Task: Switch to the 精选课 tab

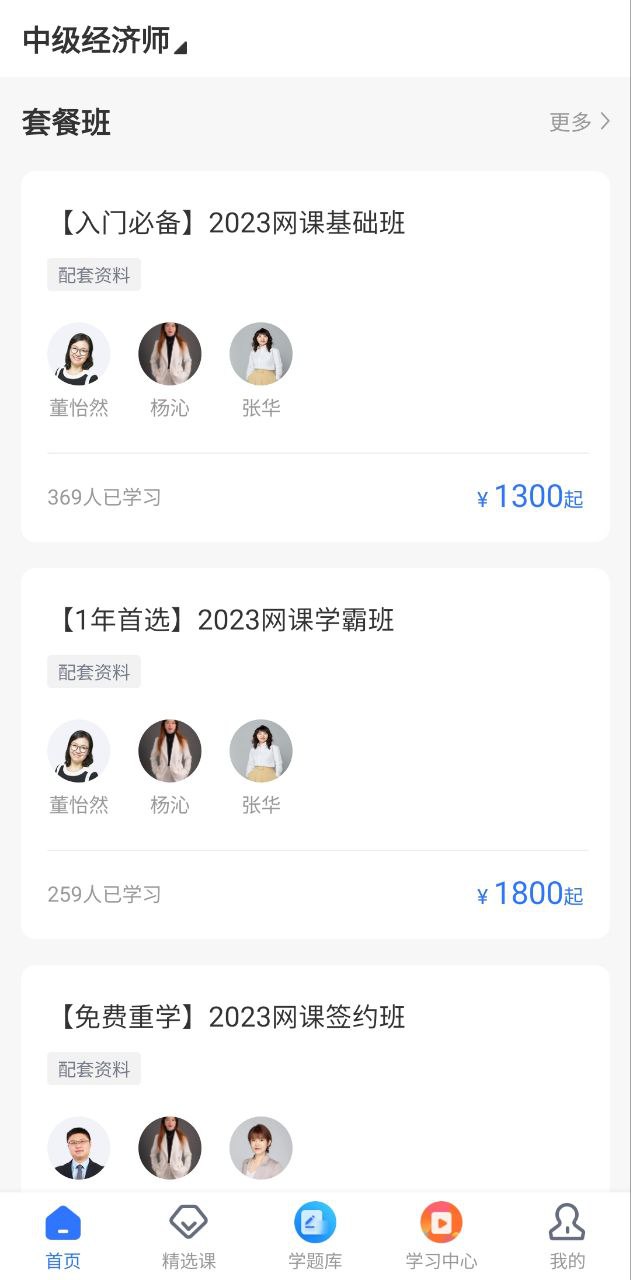Action: coord(188,1236)
